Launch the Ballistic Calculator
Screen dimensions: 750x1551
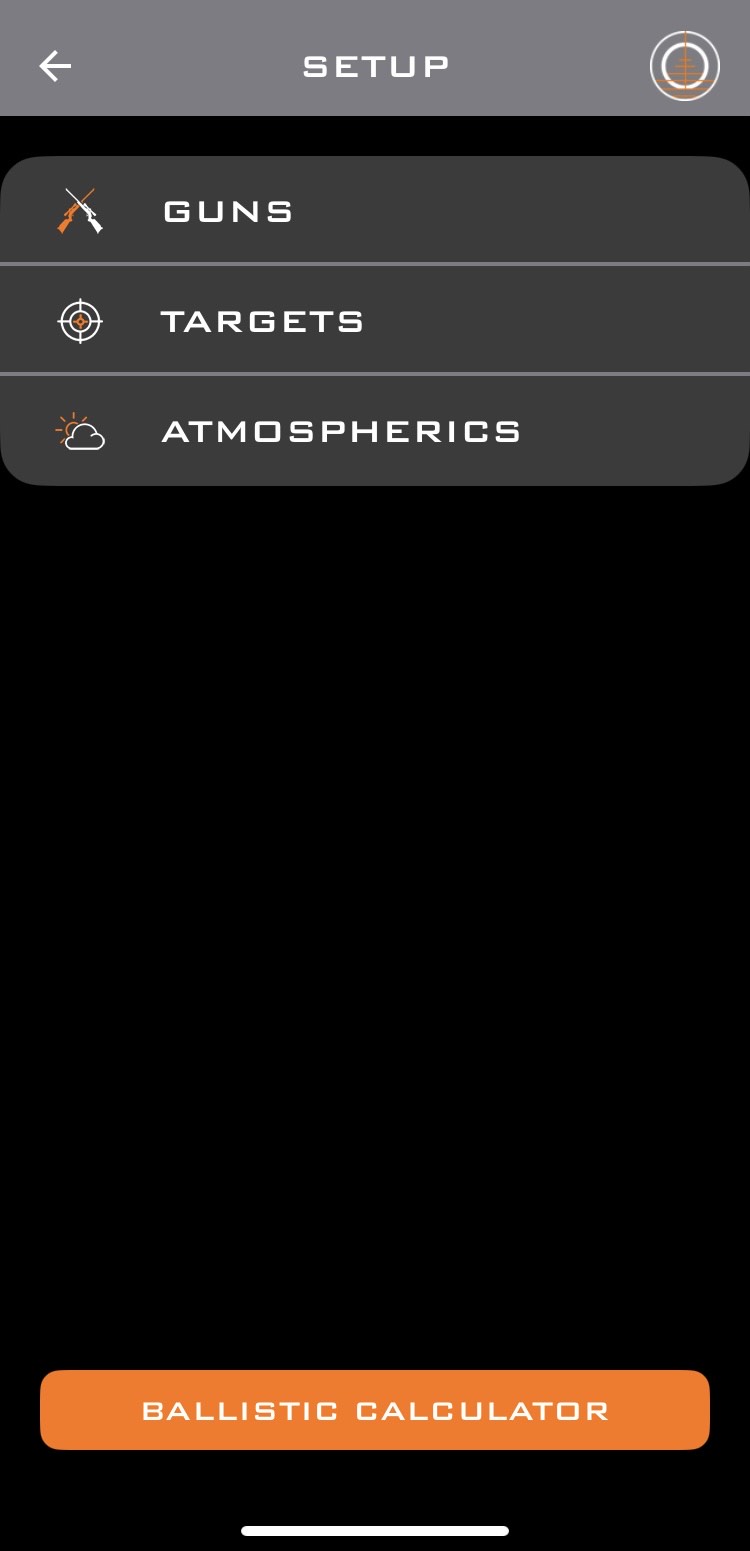(x=375, y=1410)
